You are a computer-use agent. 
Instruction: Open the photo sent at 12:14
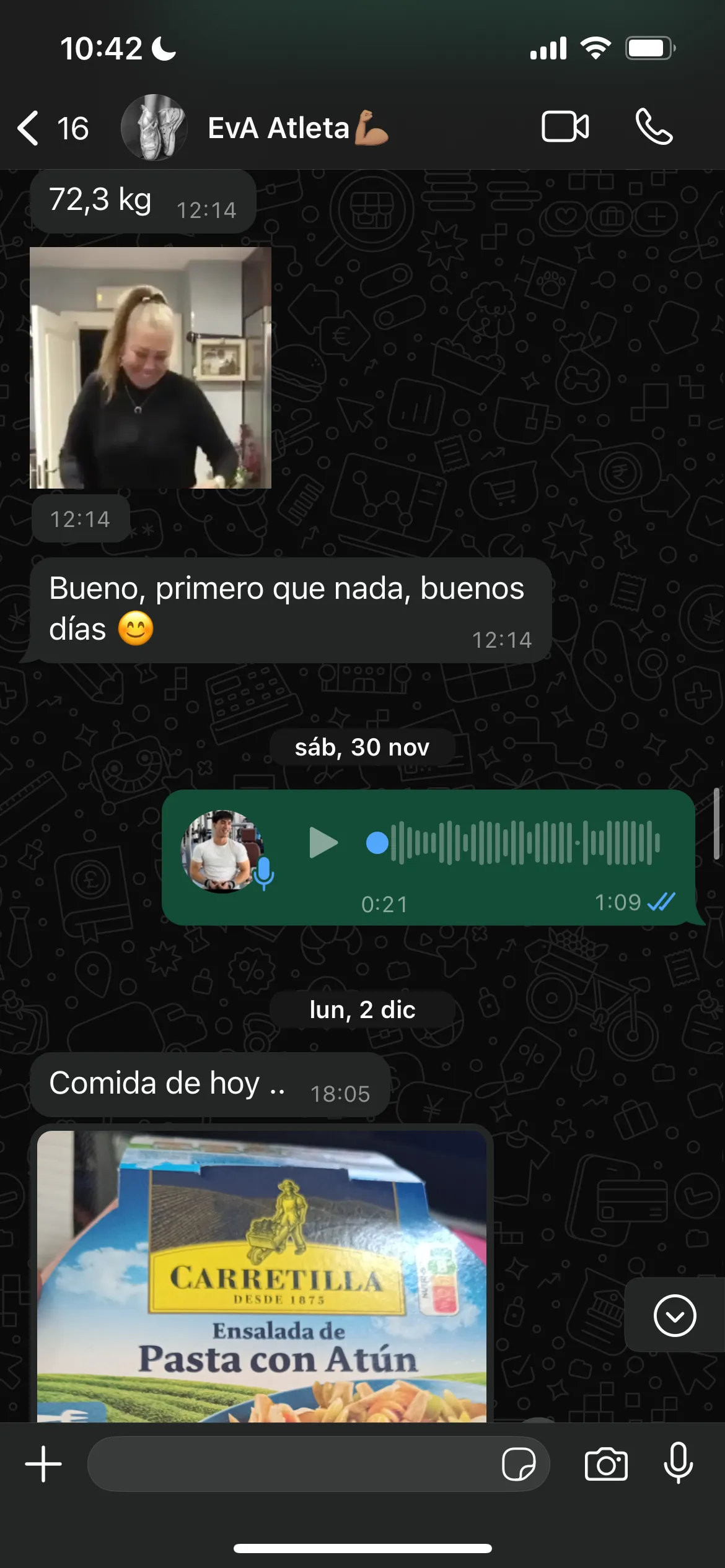tap(151, 368)
